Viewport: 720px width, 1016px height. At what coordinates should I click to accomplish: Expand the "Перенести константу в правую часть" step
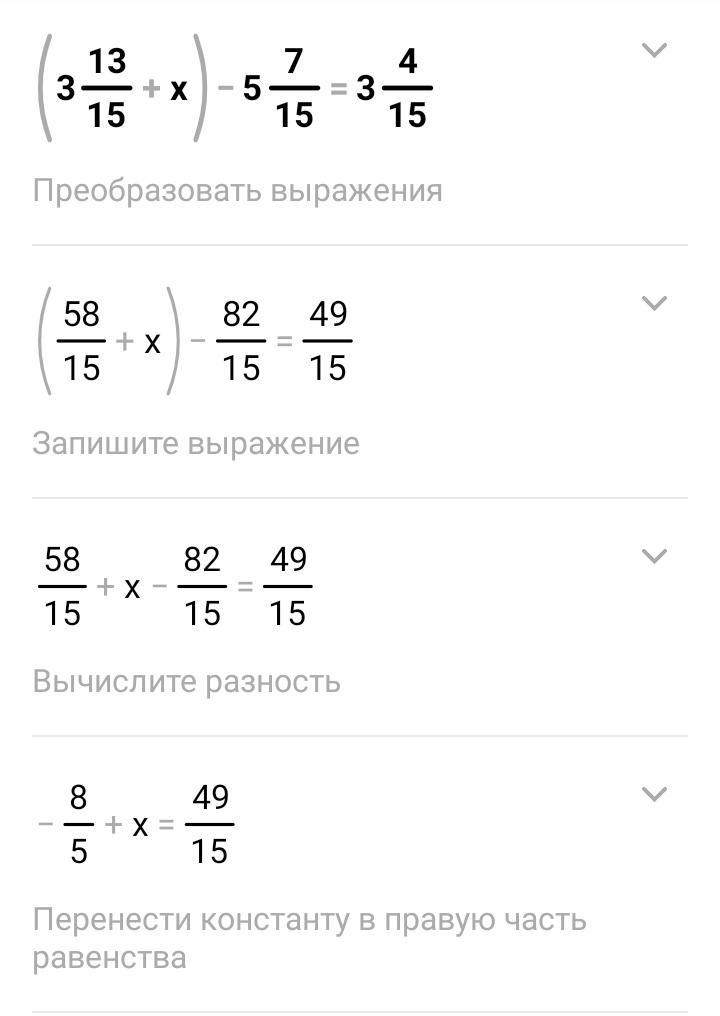pos(653,794)
